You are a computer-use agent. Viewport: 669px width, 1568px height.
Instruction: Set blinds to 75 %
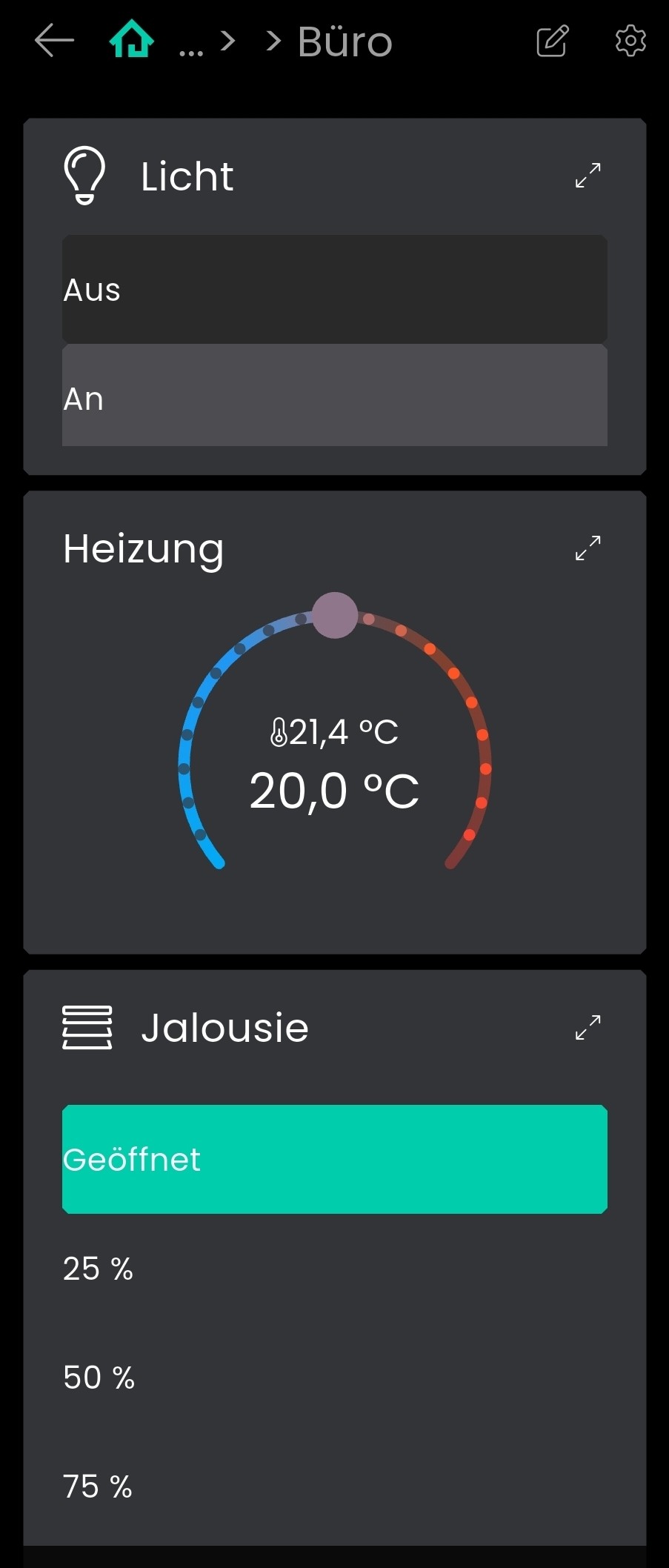click(335, 1486)
